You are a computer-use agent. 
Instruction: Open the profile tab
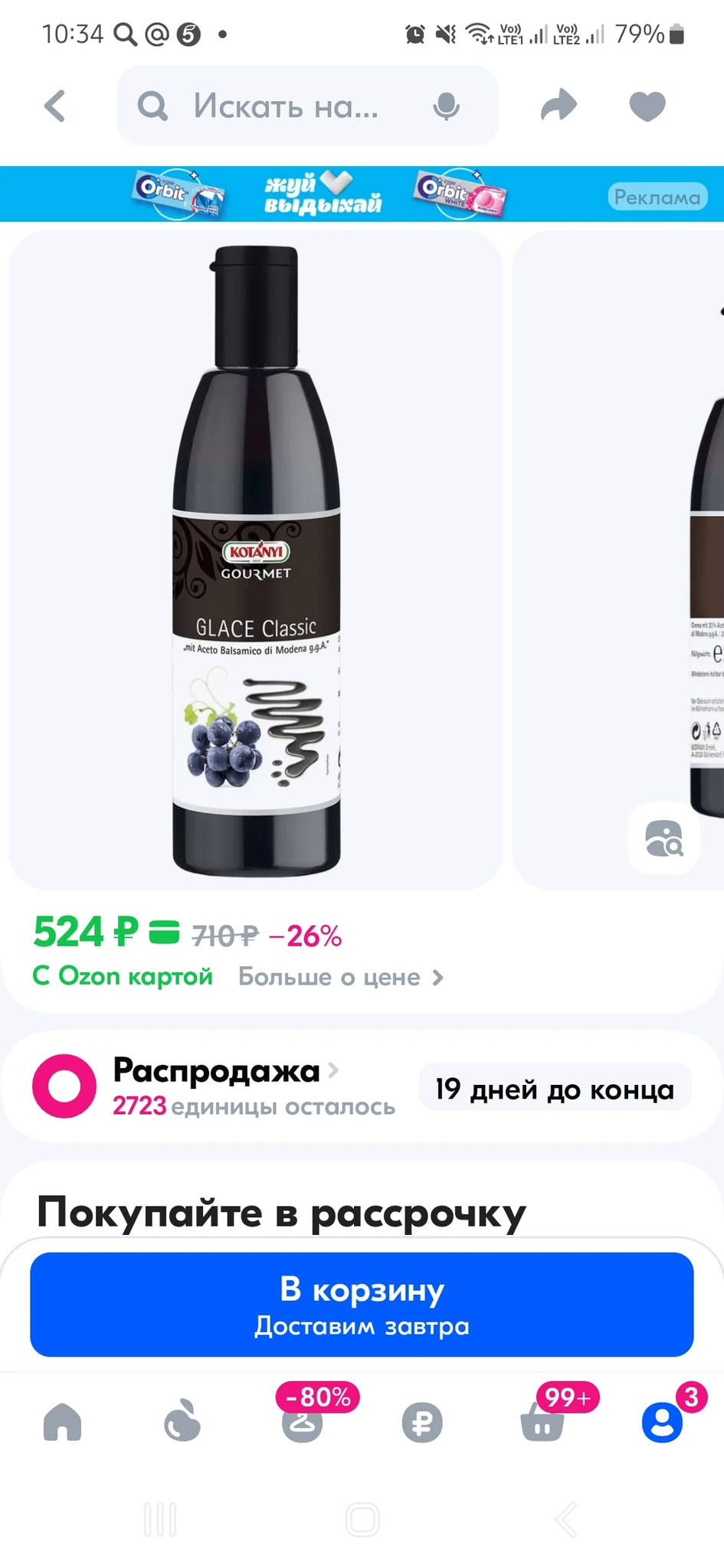[x=662, y=1423]
